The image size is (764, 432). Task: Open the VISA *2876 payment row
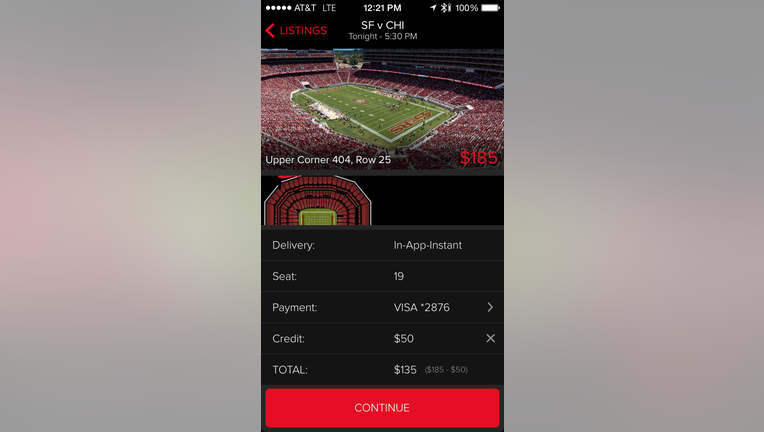[x=382, y=307]
